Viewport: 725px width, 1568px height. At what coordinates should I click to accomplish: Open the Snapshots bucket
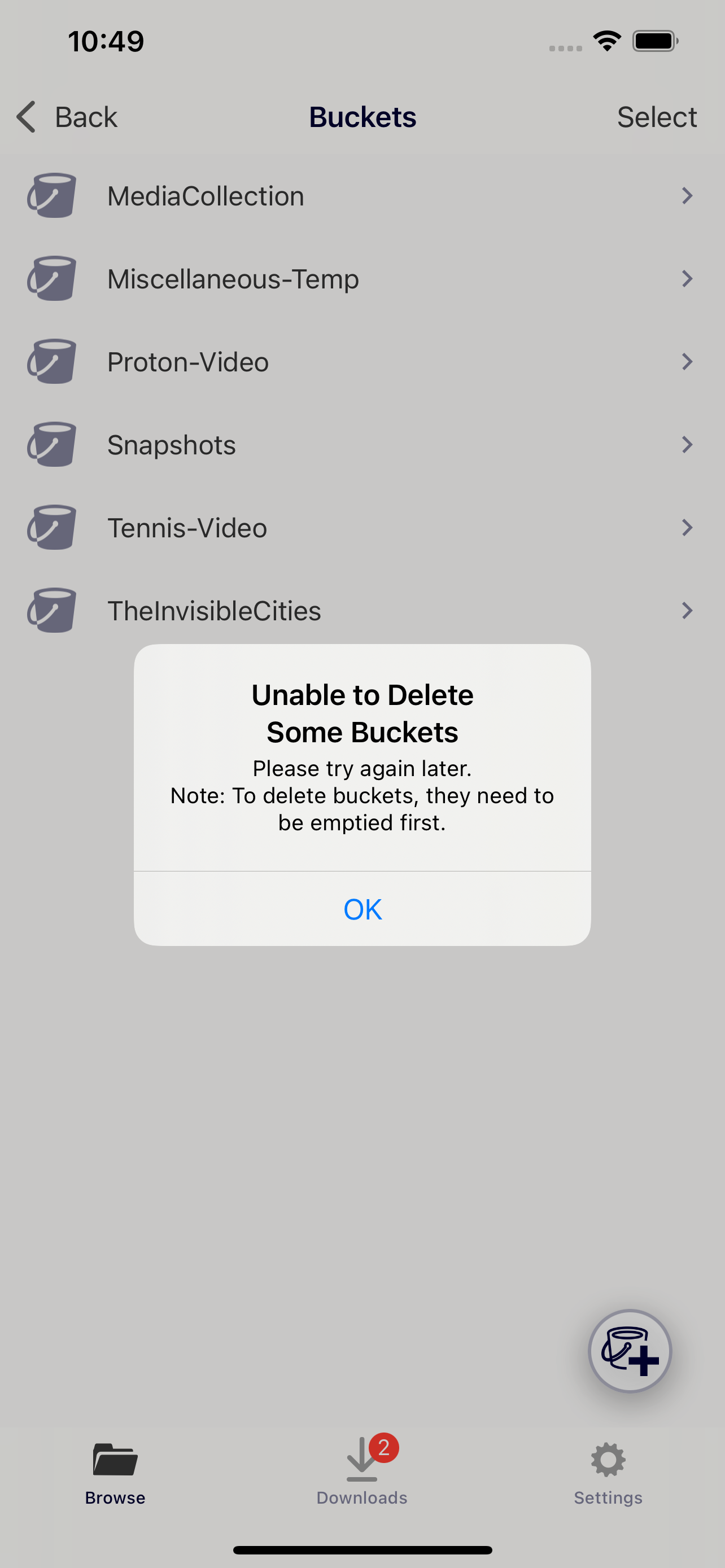[x=362, y=444]
